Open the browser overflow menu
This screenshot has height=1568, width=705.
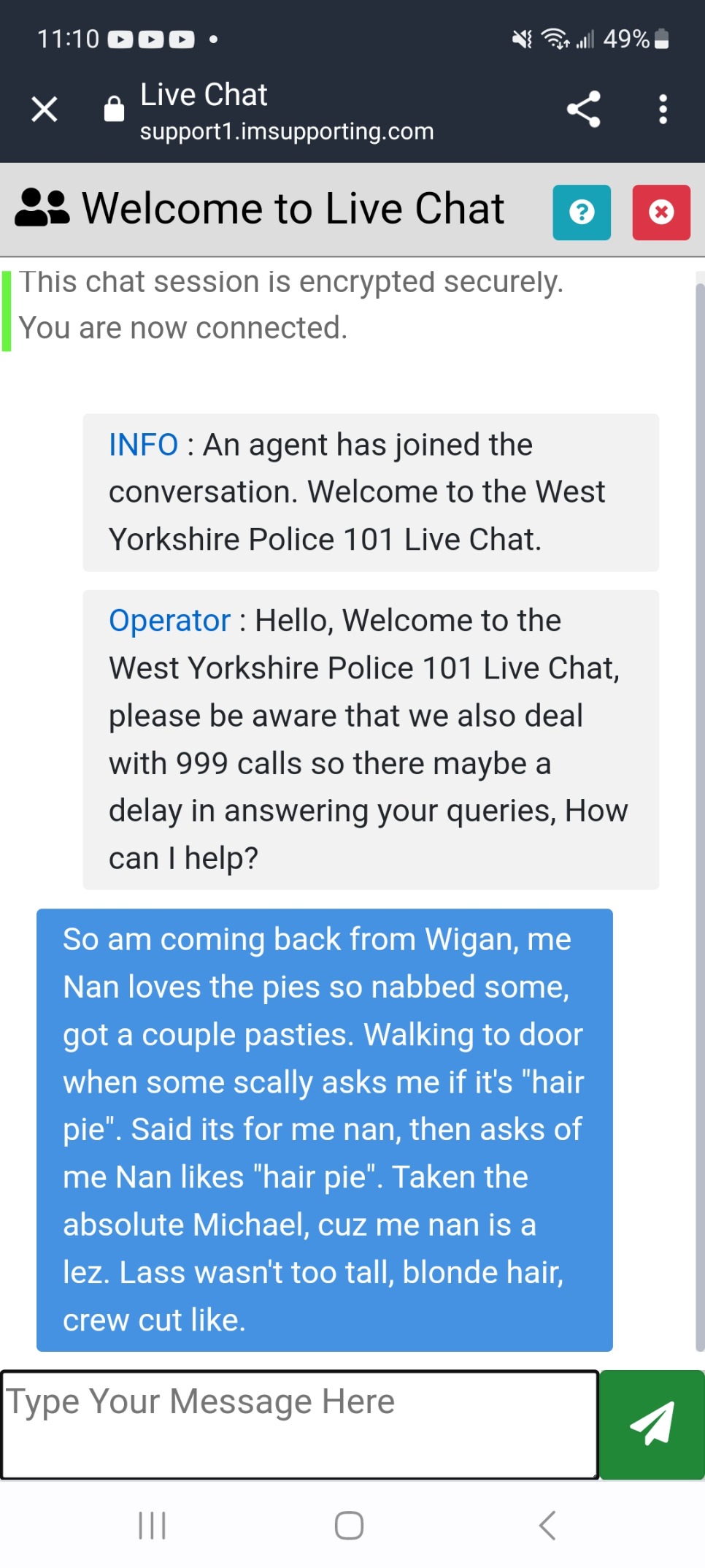[663, 110]
